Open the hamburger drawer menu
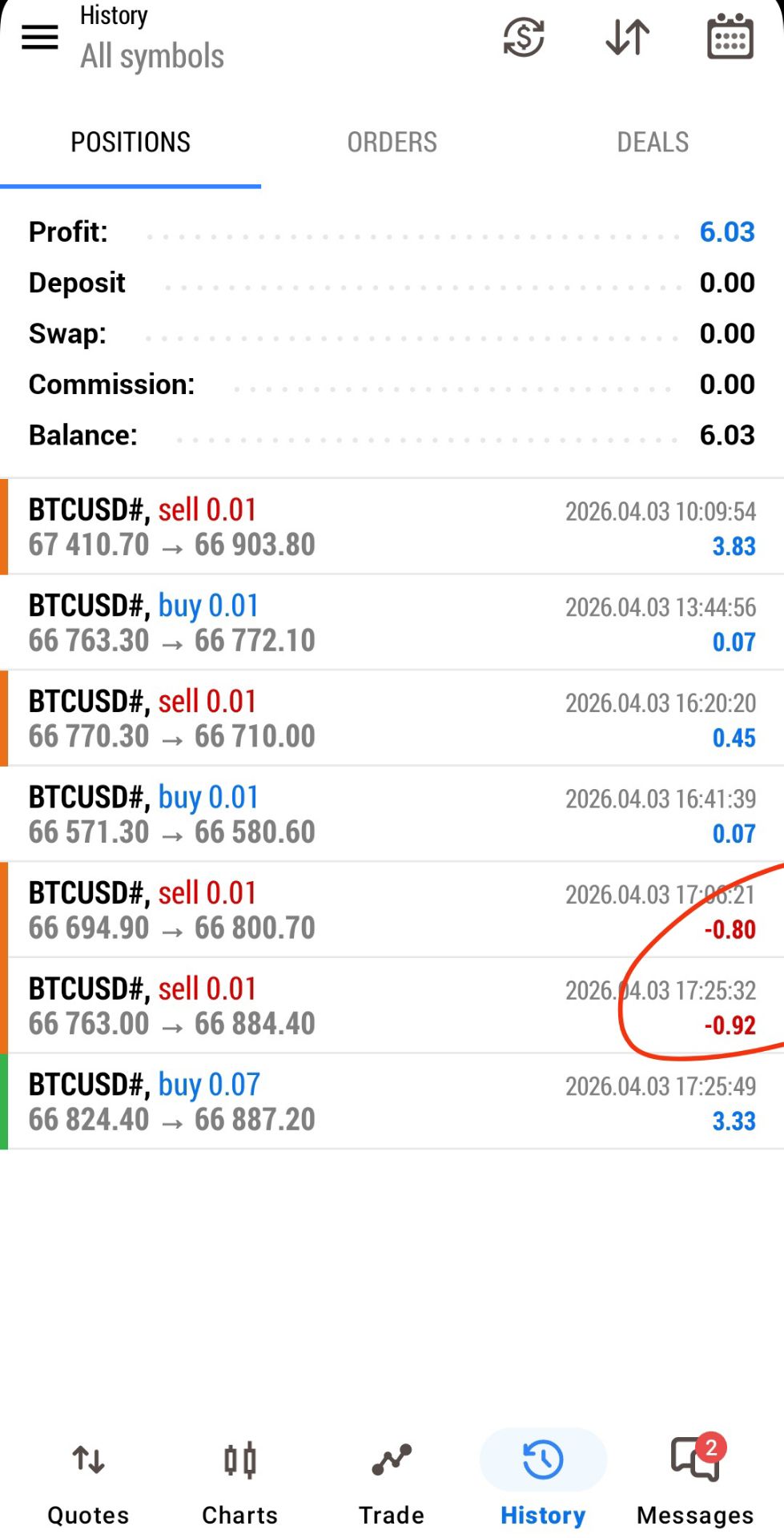Viewport: 784px width, 1538px height. [x=39, y=37]
